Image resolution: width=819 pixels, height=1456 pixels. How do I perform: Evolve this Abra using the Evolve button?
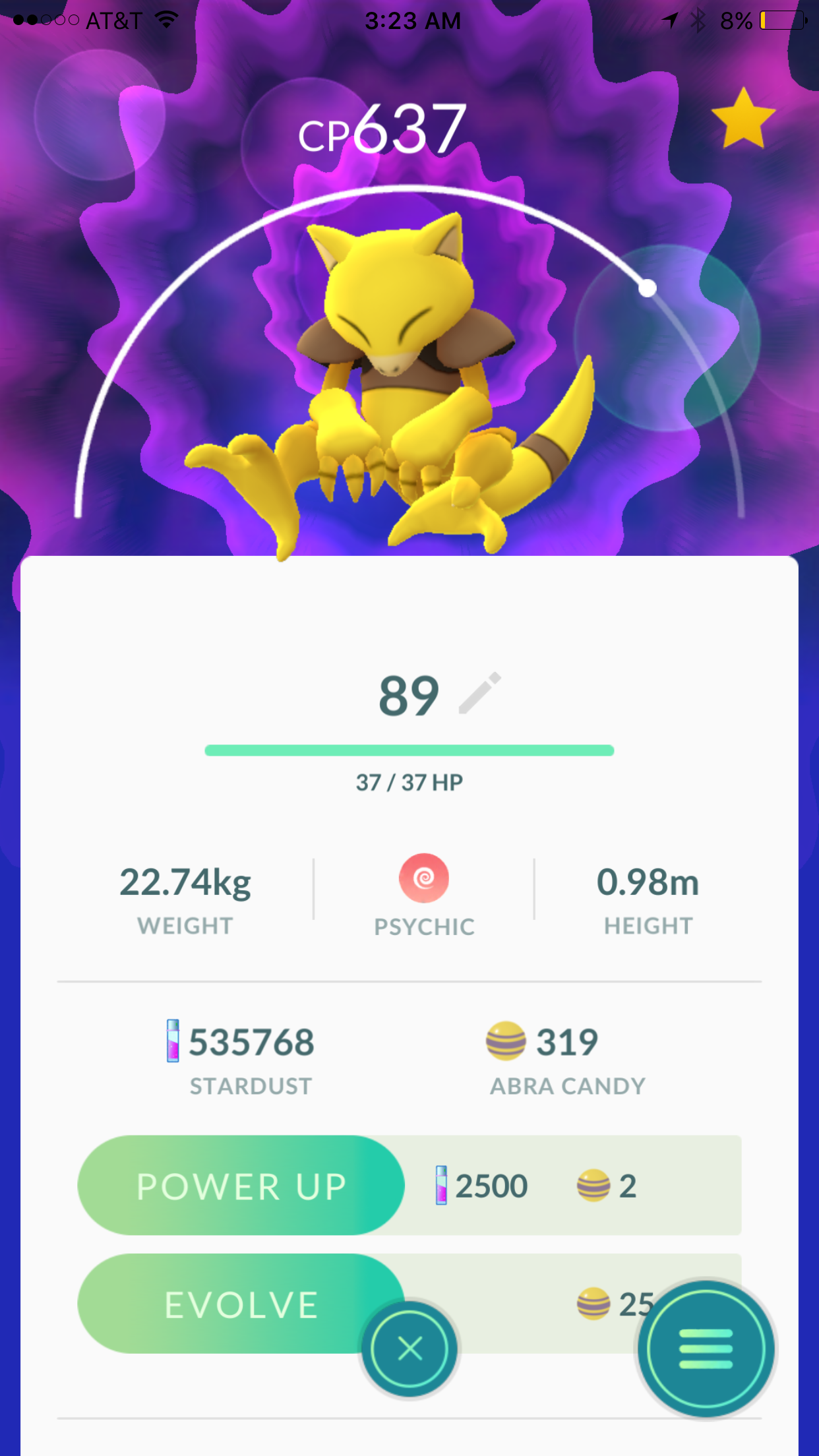click(241, 1304)
